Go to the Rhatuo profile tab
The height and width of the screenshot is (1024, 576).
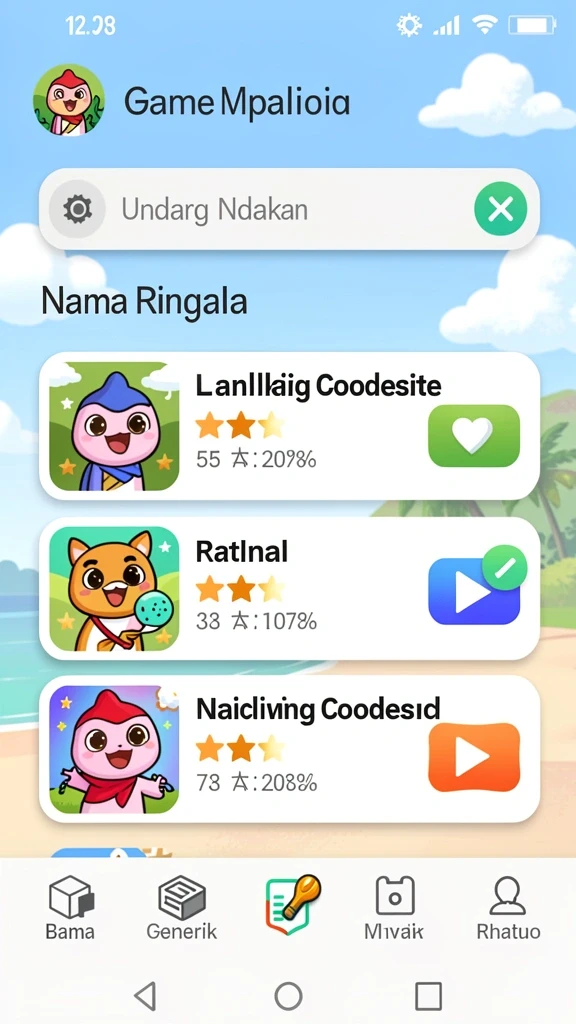pos(508,907)
